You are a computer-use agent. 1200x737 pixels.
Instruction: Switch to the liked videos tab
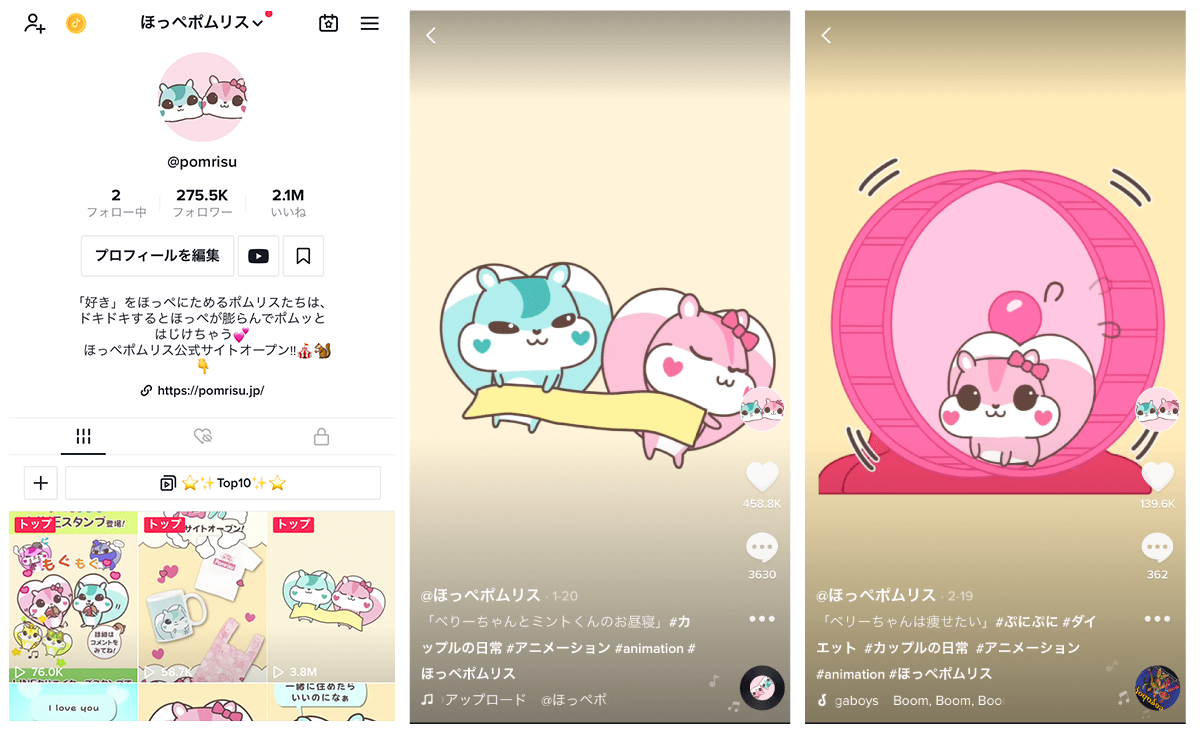coord(203,437)
